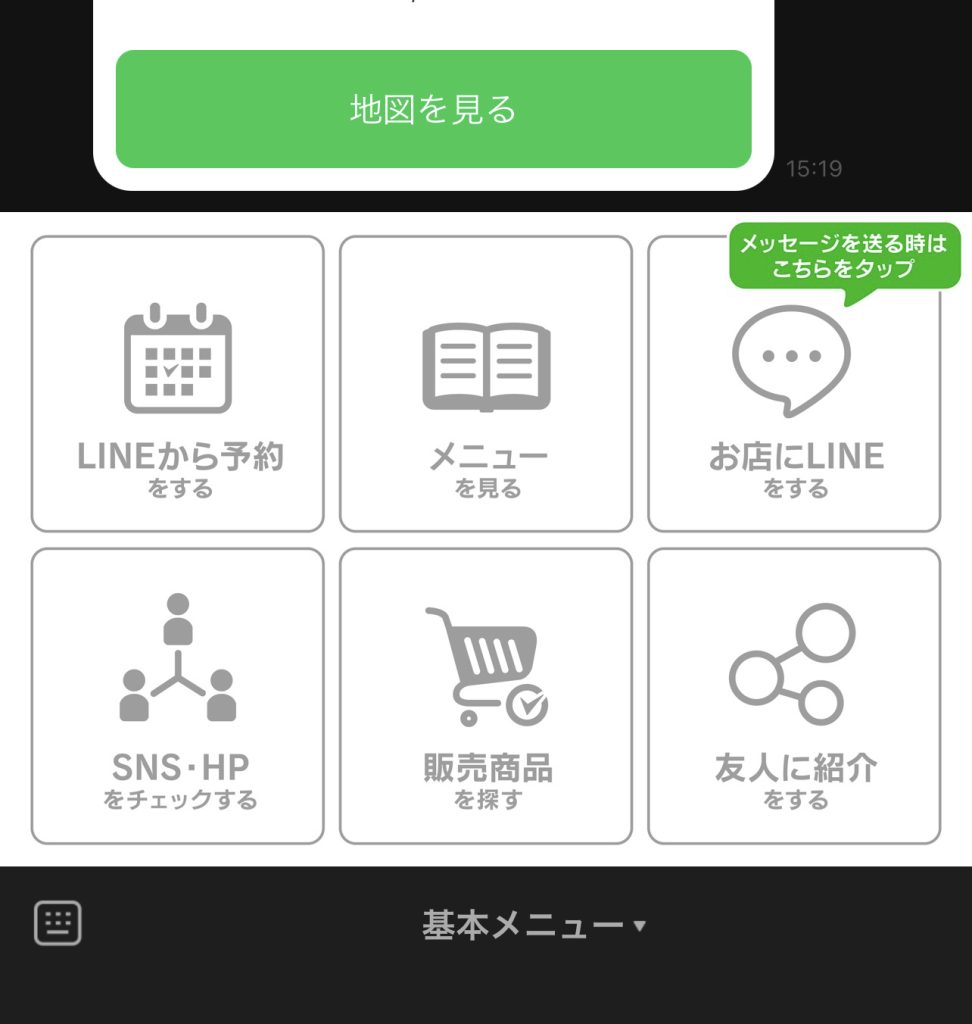
Task: Tap the 地図を見る button
Action: 433,109
